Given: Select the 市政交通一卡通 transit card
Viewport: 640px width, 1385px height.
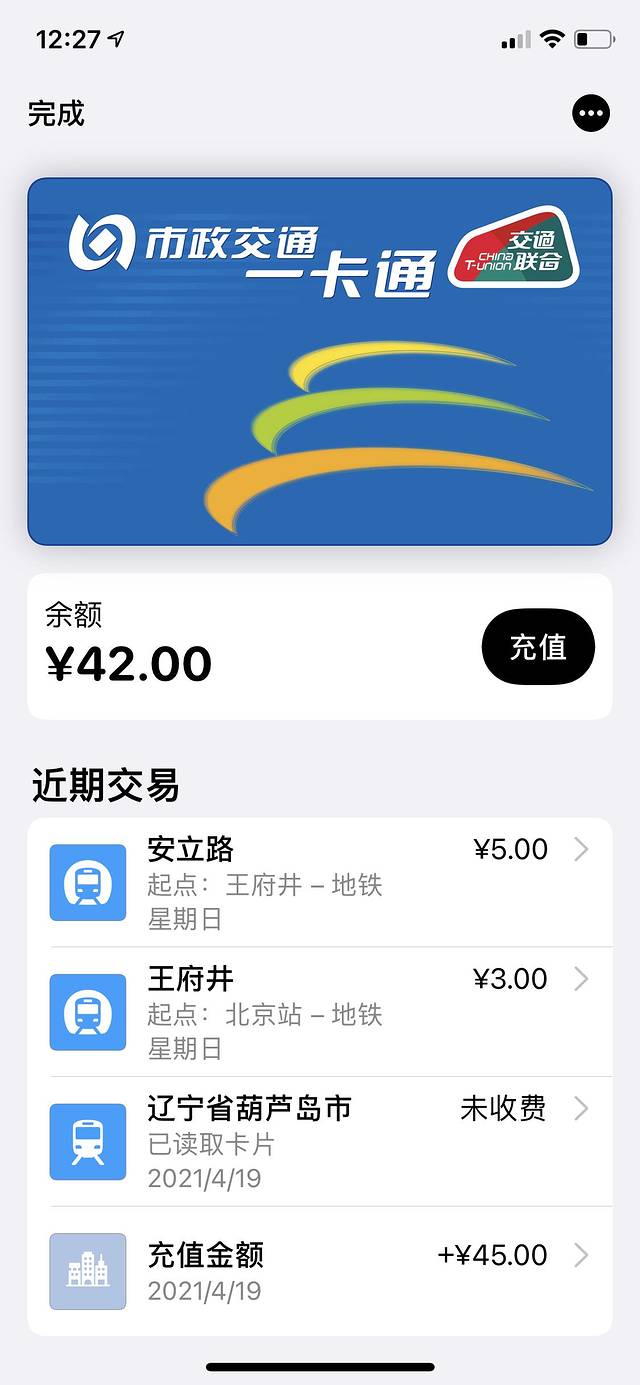Looking at the screenshot, I should pyautogui.click(x=320, y=361).
